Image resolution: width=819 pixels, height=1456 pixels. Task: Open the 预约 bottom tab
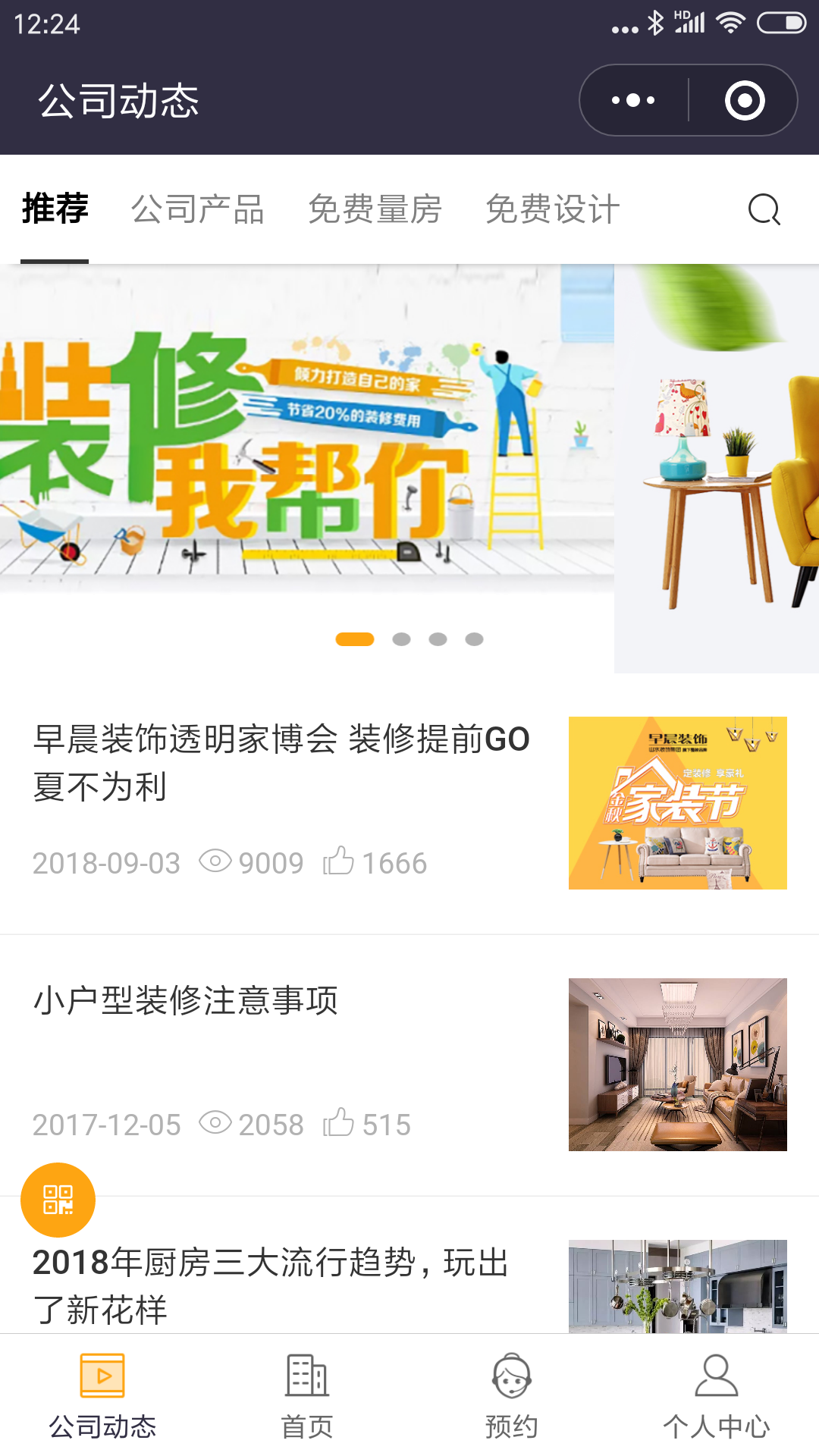click(512, 1395)
